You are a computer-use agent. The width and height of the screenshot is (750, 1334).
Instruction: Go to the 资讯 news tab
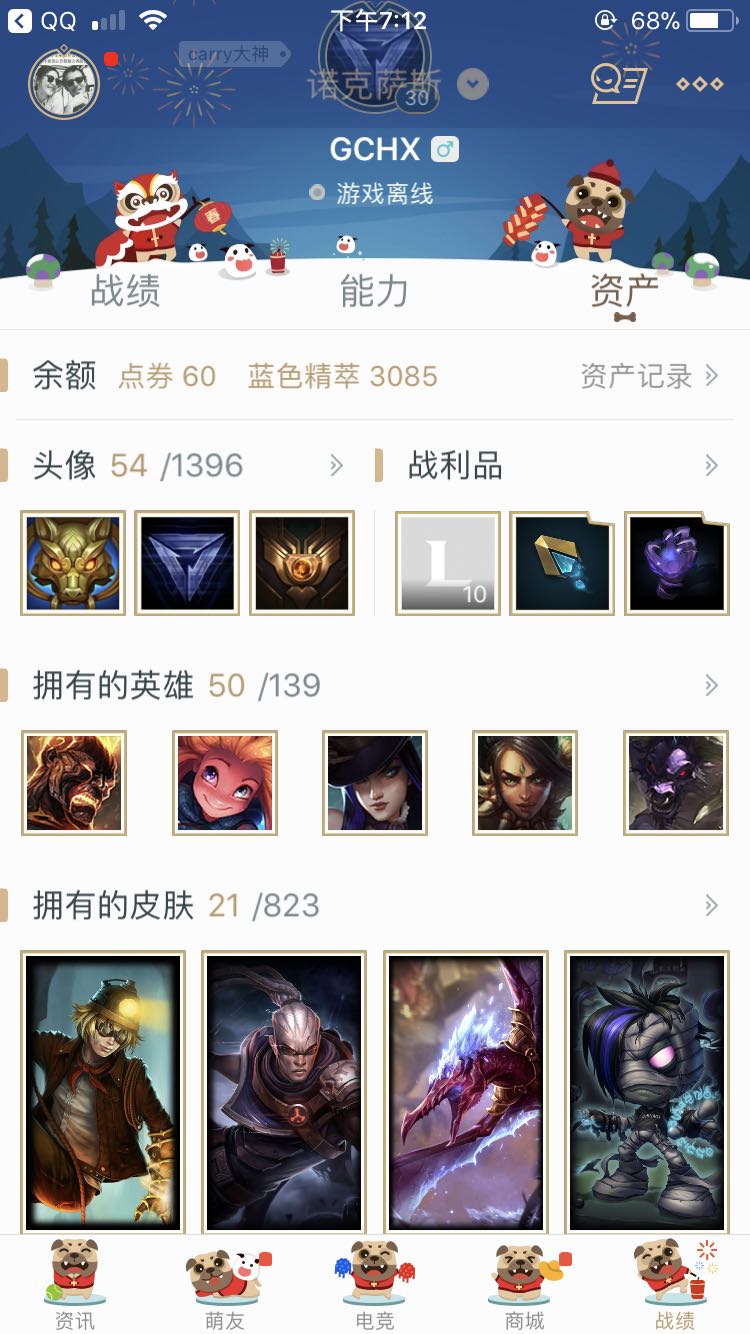tap(75, 1286)
